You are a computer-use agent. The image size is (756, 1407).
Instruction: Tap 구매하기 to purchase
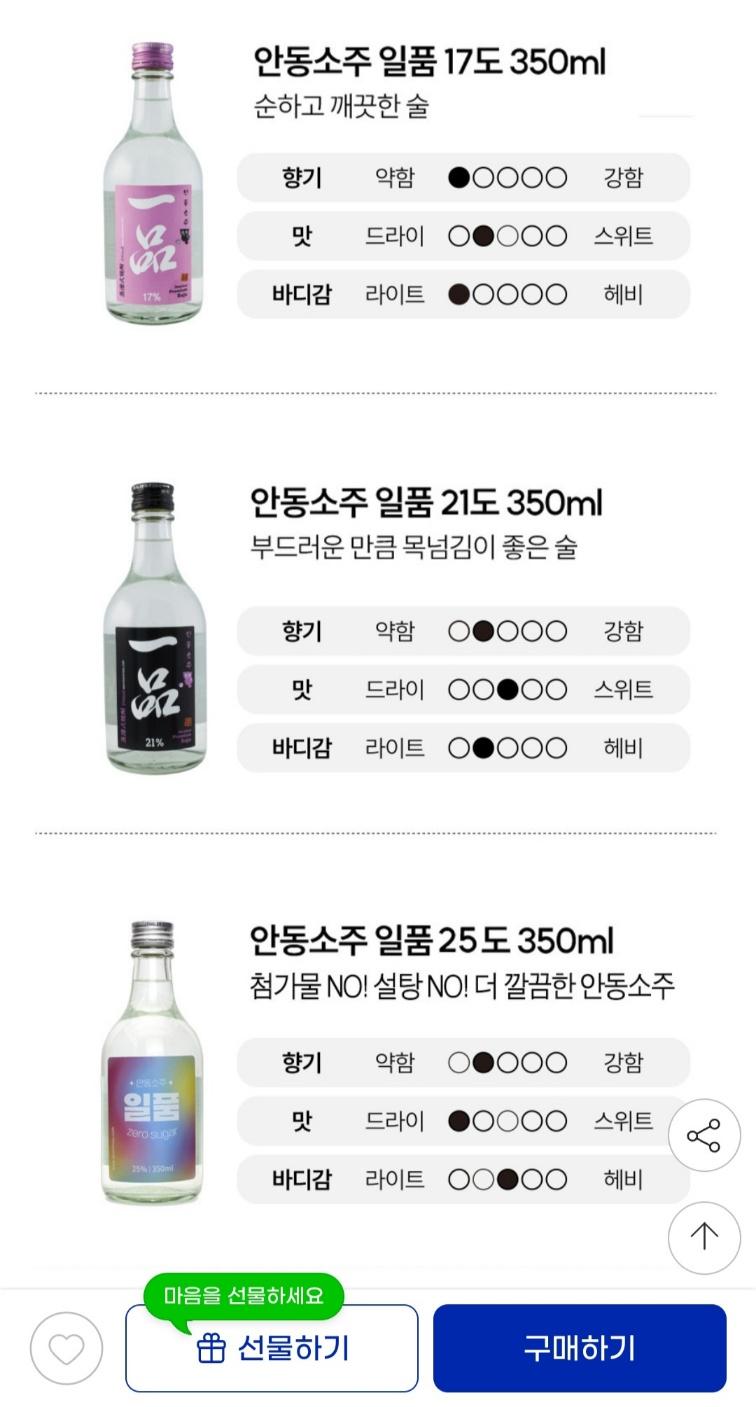point(579,1348)
